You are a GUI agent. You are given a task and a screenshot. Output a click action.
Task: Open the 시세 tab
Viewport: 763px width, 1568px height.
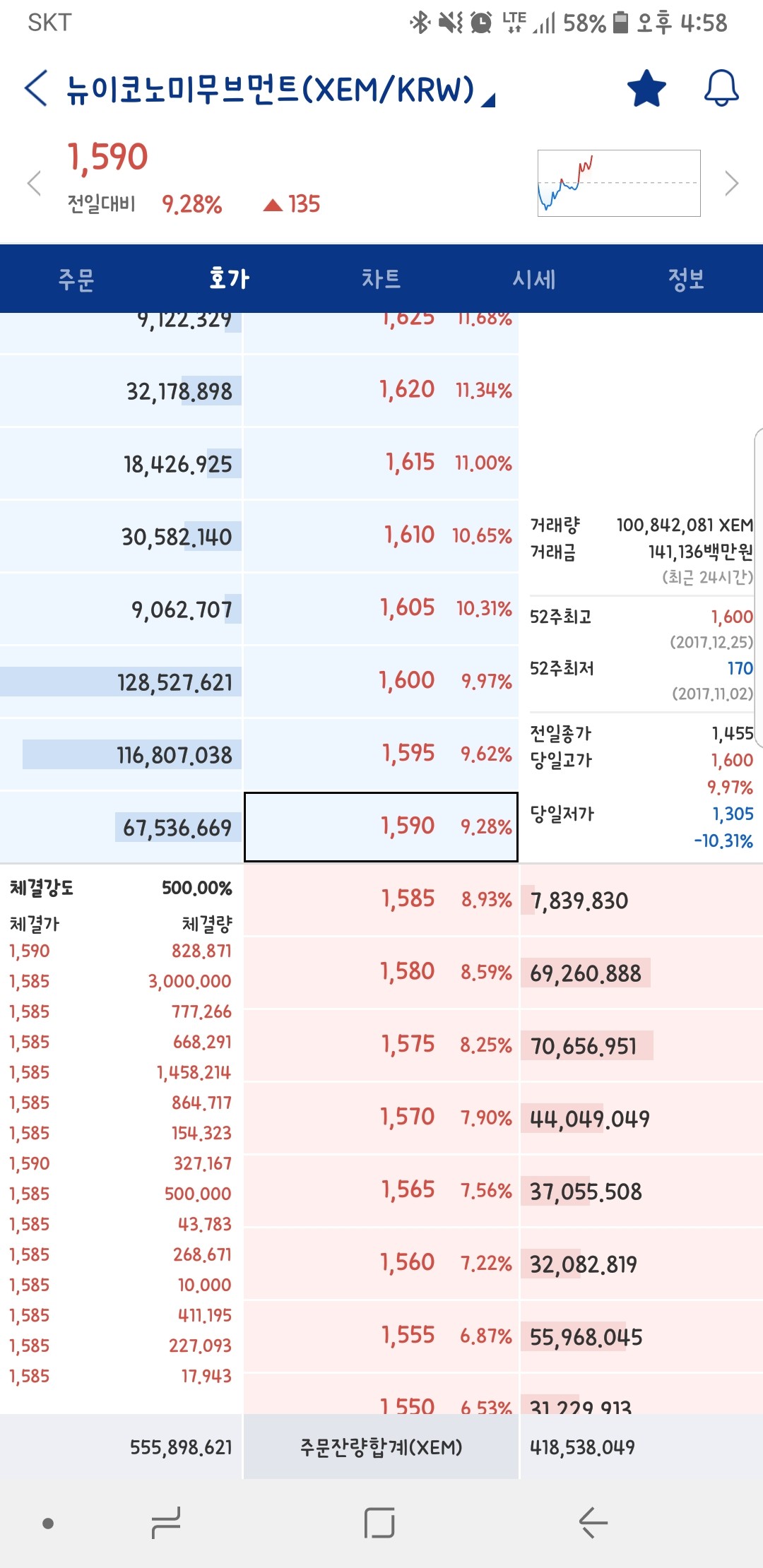pos(534,279)
